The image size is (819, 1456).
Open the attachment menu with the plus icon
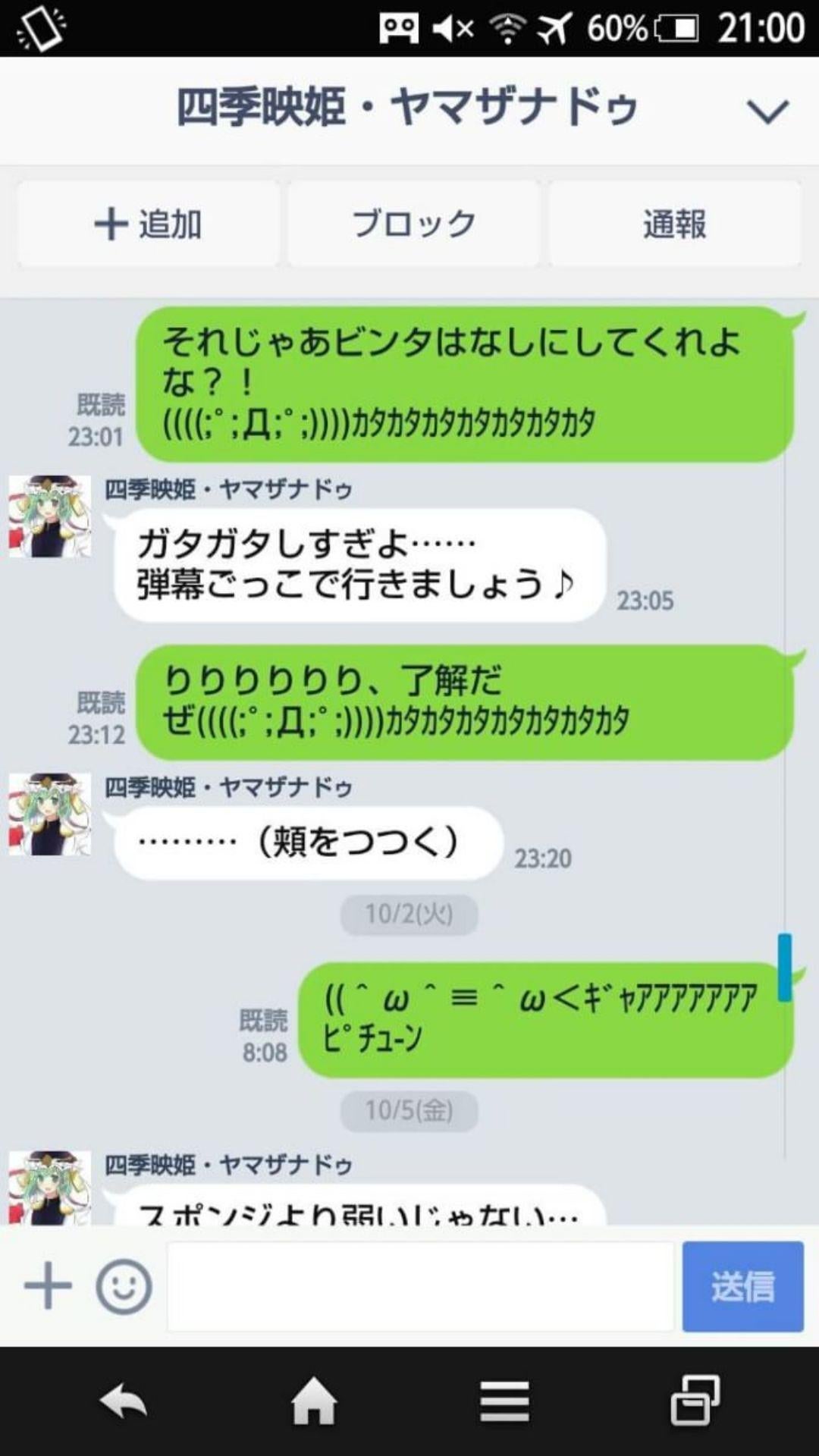(x=45, y=1285)
